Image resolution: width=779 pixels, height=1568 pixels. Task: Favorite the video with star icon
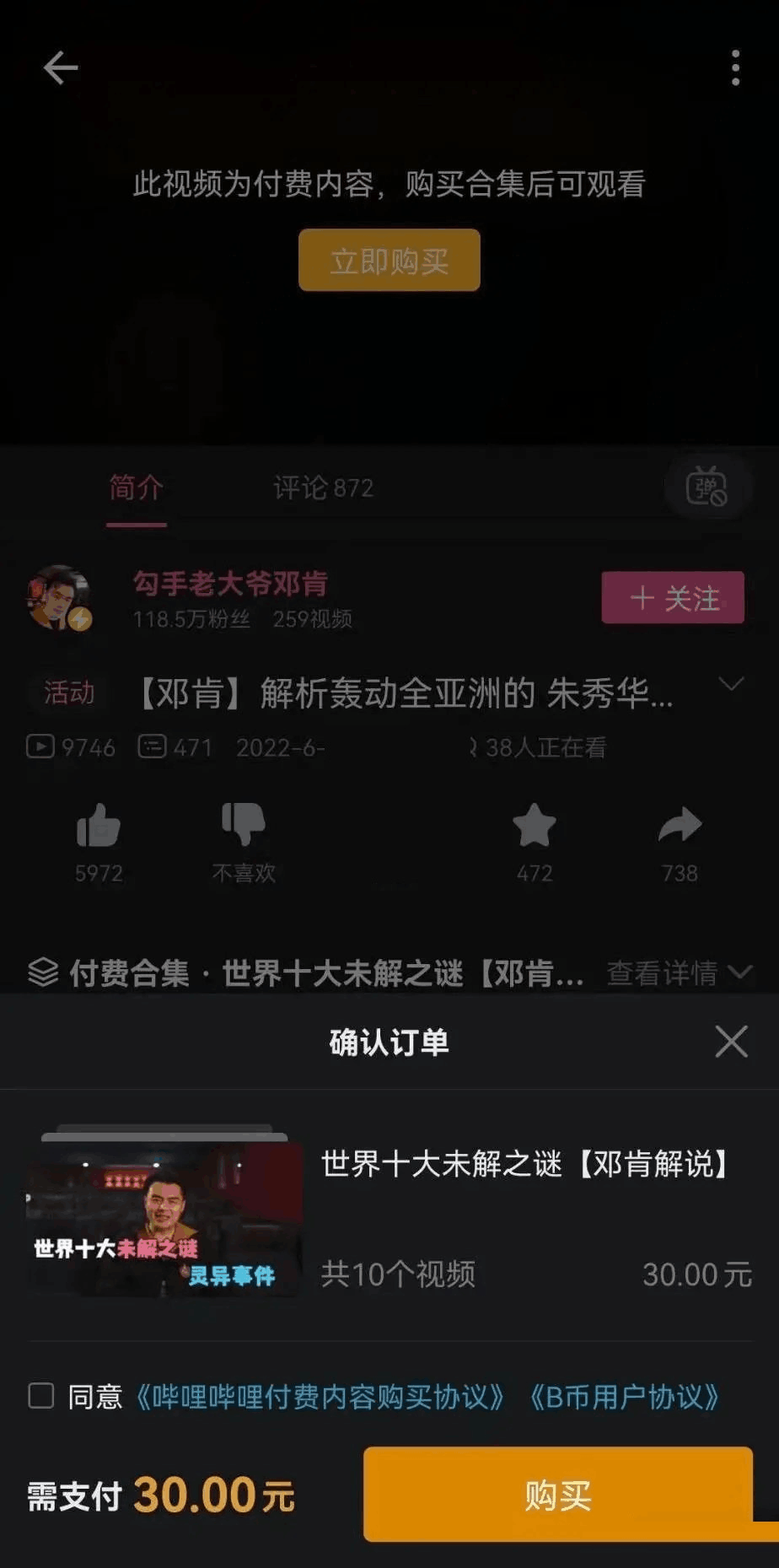pyautogui.click(x=535, y=826)
